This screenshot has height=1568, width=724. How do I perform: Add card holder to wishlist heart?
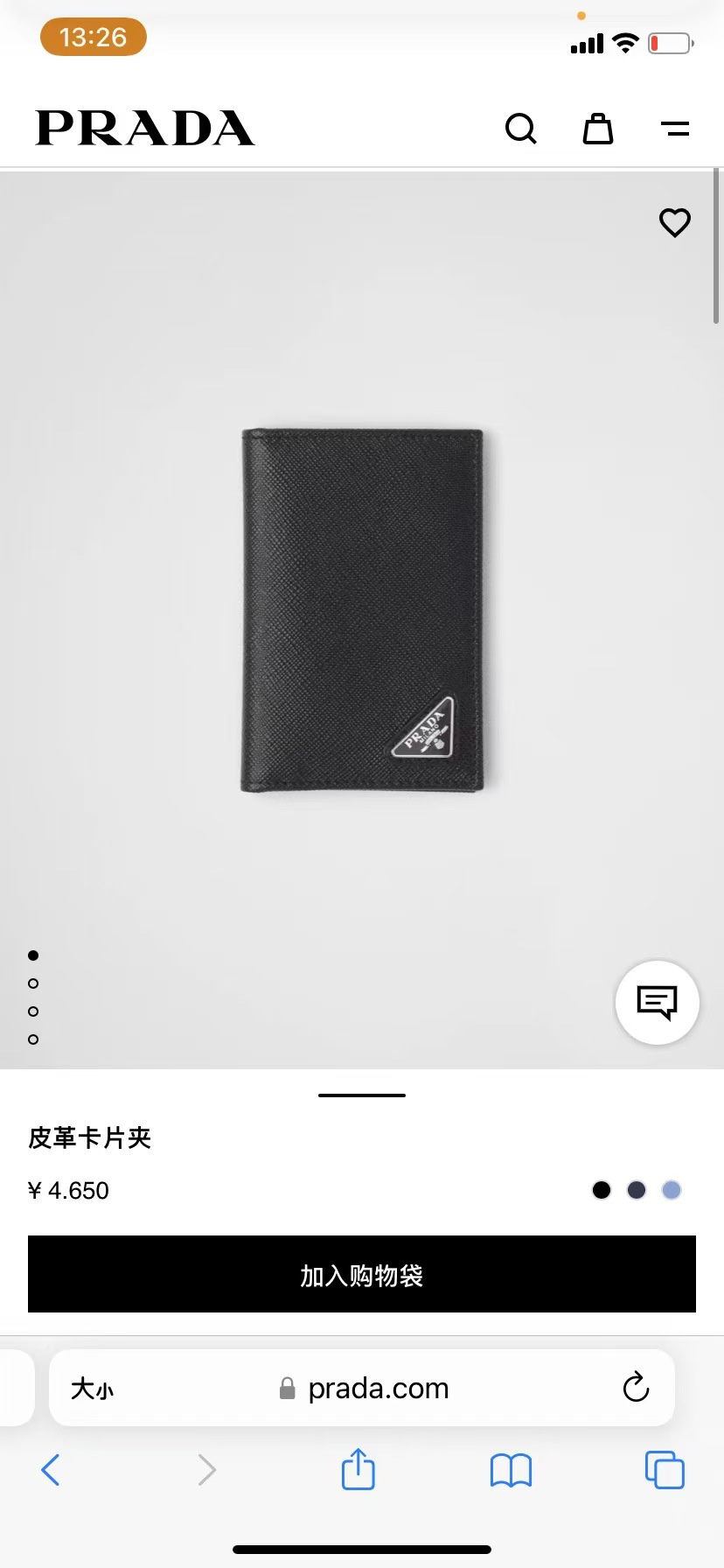(x=674, y=222)
